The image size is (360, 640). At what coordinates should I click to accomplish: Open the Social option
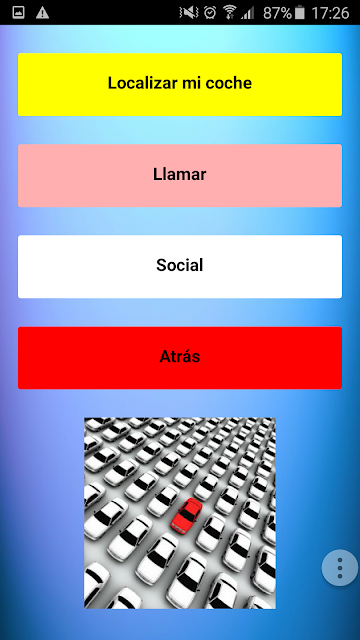(180, 267)
